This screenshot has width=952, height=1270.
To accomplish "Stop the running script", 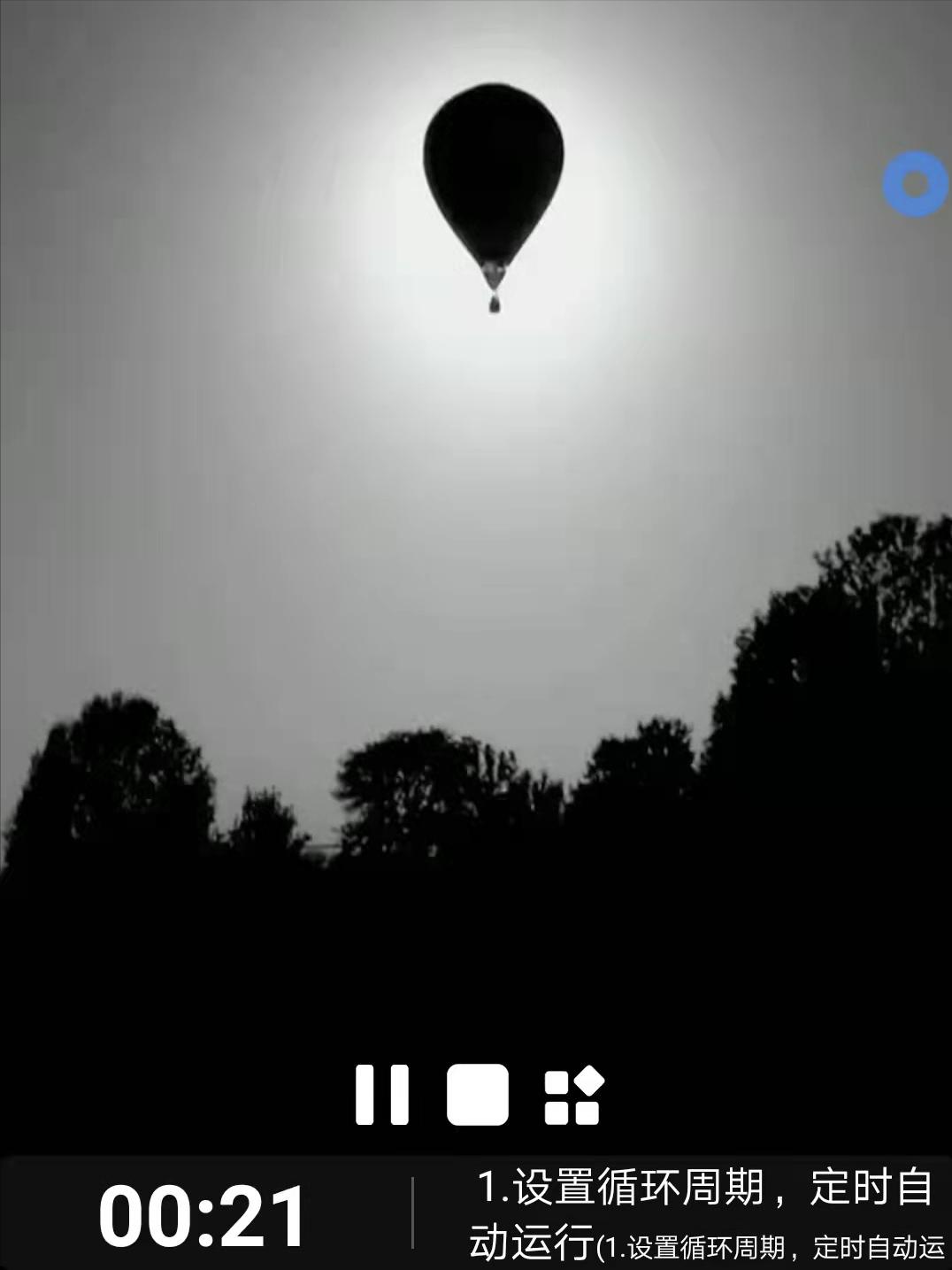I will tap(478, 1095).
